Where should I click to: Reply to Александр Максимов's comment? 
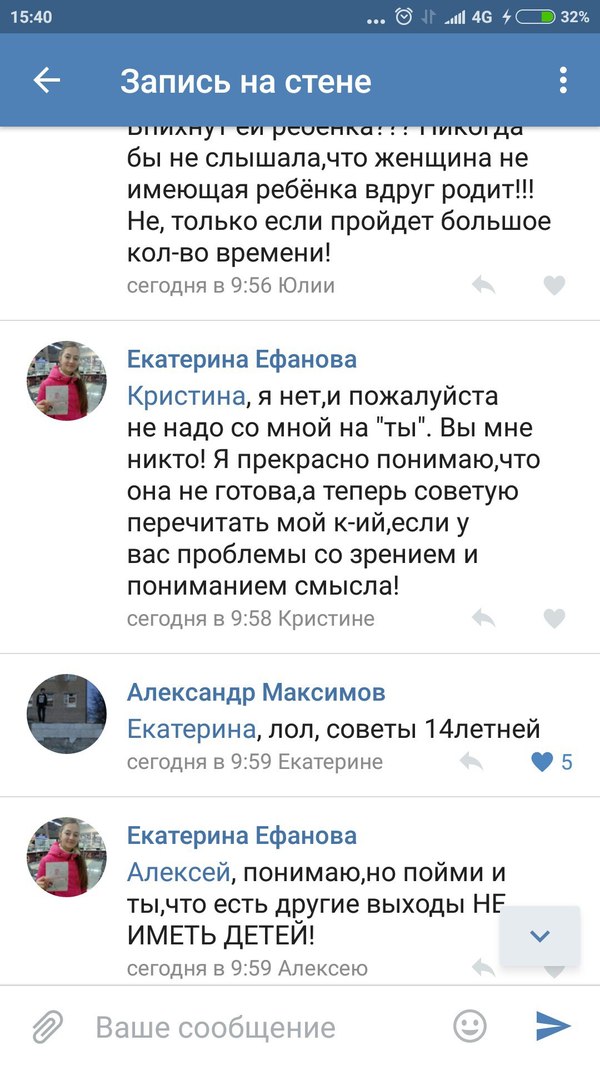[x=472, y=762]
